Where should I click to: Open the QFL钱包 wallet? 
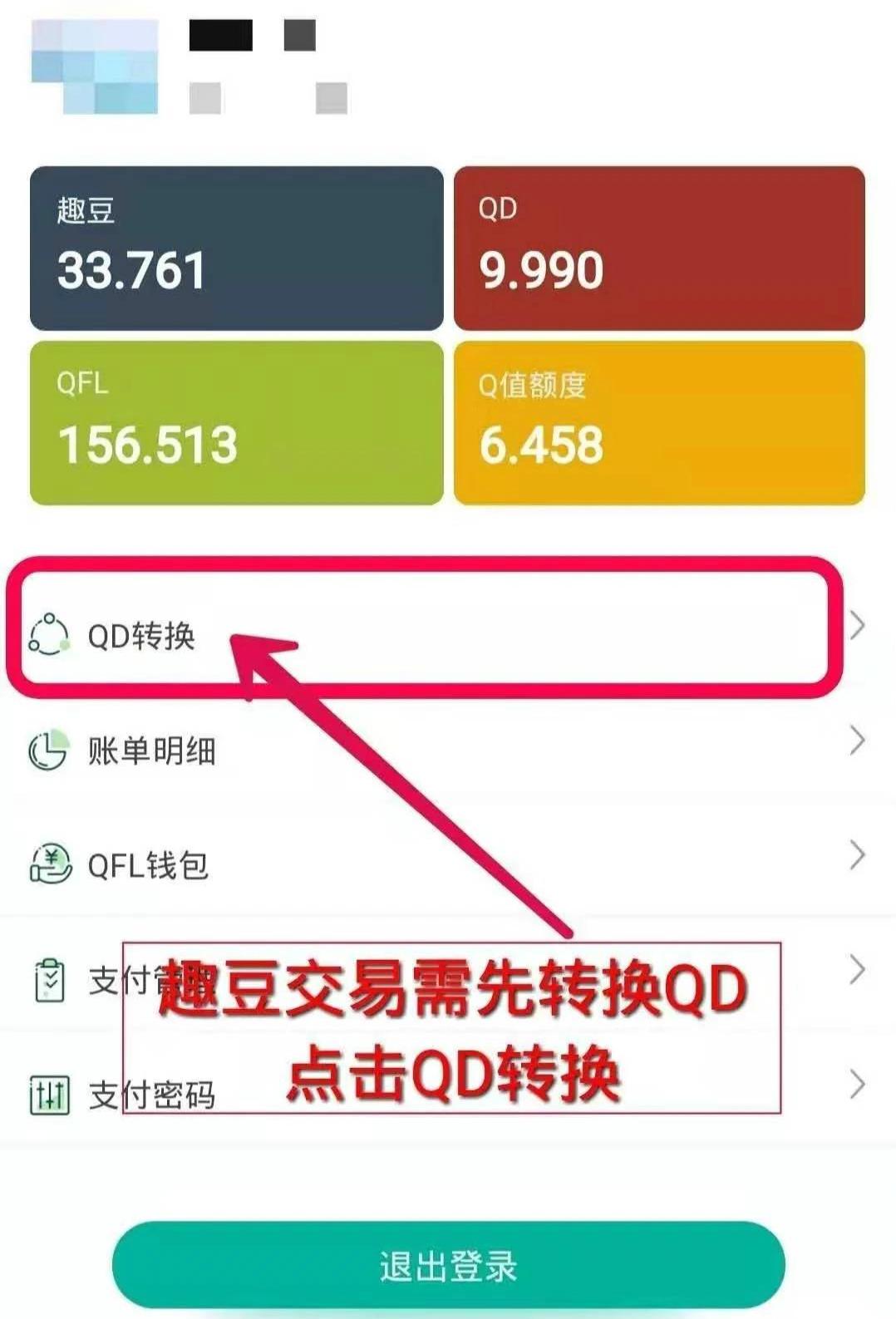pos(148,866)
